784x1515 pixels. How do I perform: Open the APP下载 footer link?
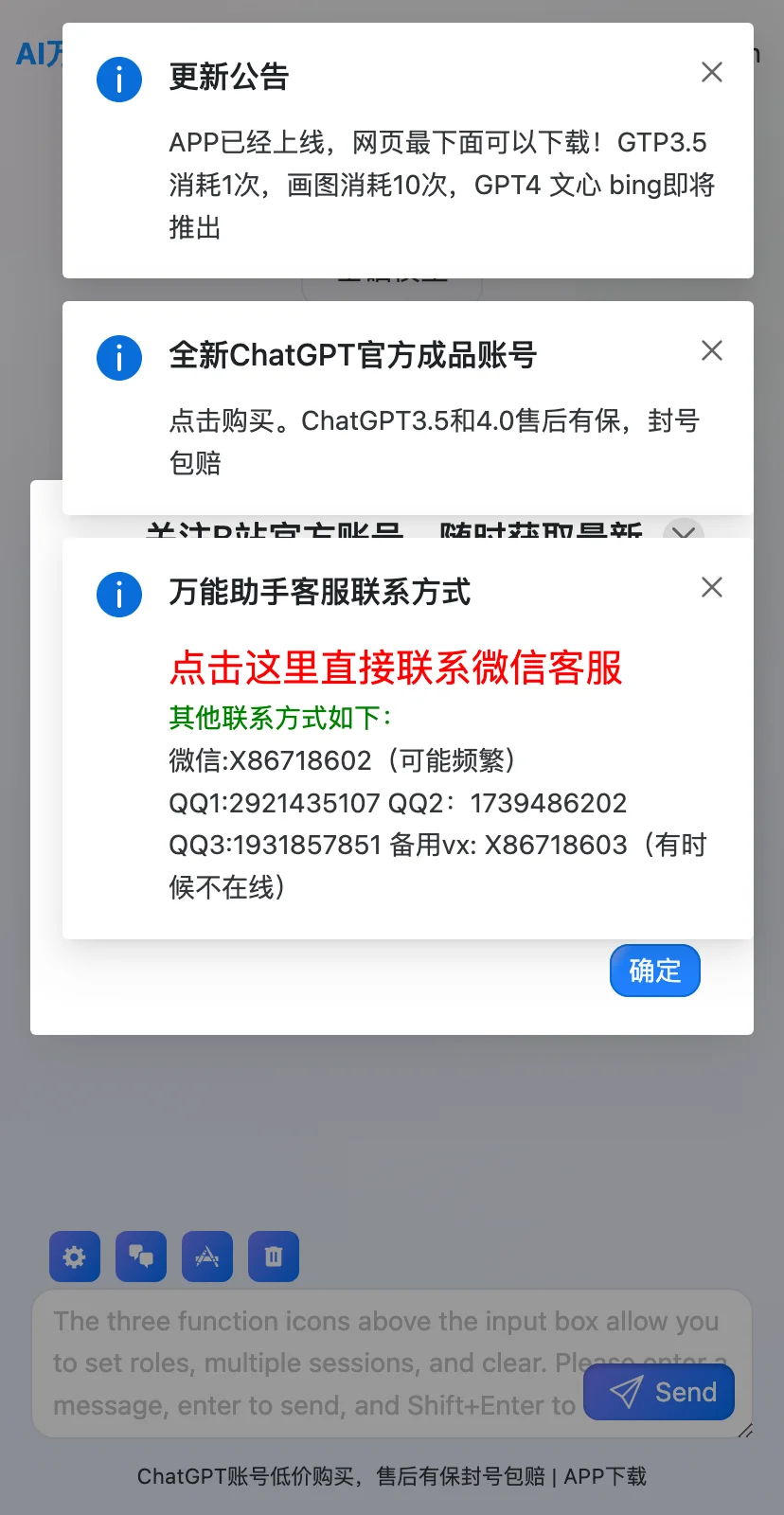(x=605, y=1476)
